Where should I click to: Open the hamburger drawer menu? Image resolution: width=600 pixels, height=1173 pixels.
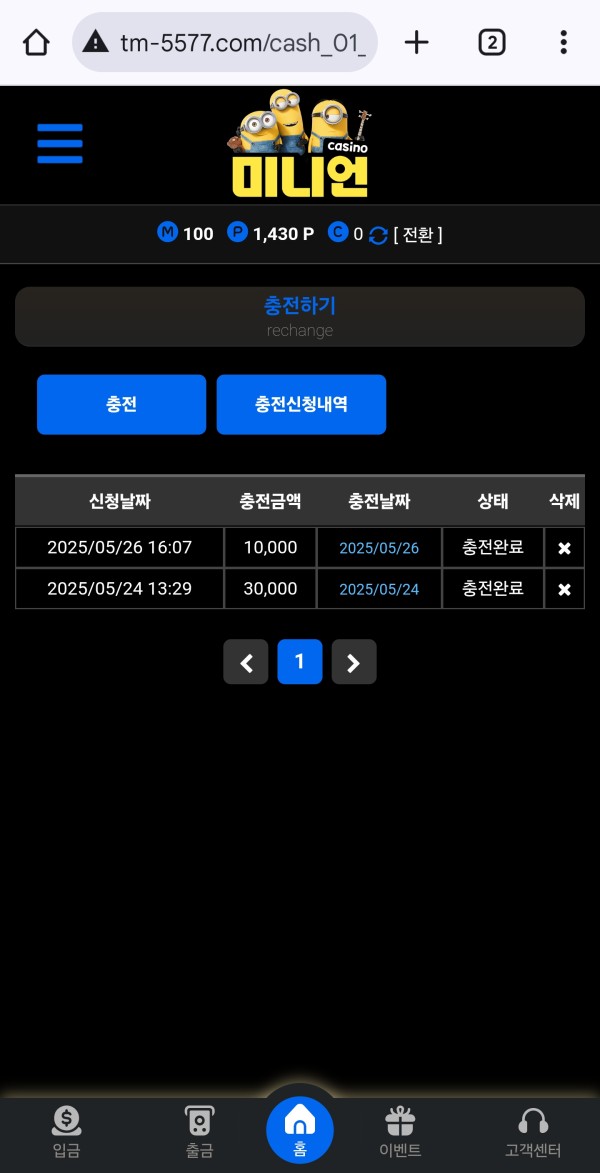tap(60, 144)
